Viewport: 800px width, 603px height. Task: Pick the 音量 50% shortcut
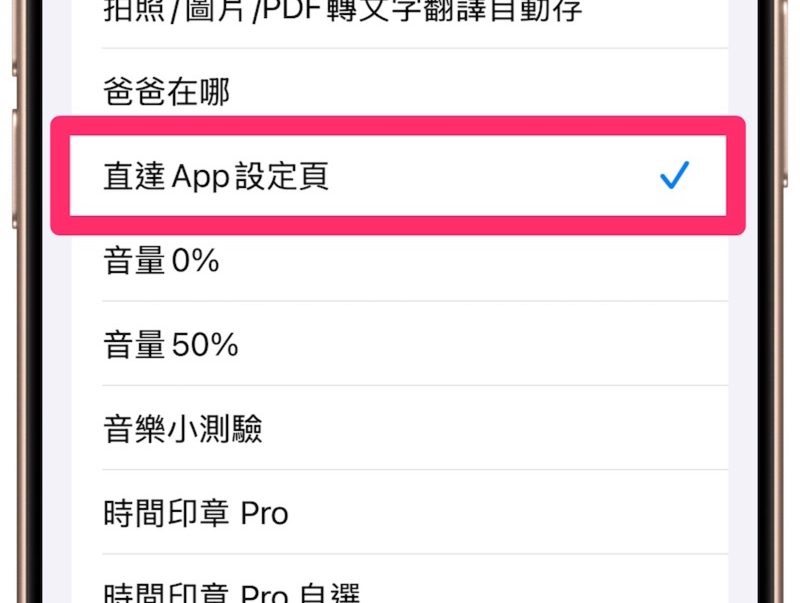[x=171, y=345]
